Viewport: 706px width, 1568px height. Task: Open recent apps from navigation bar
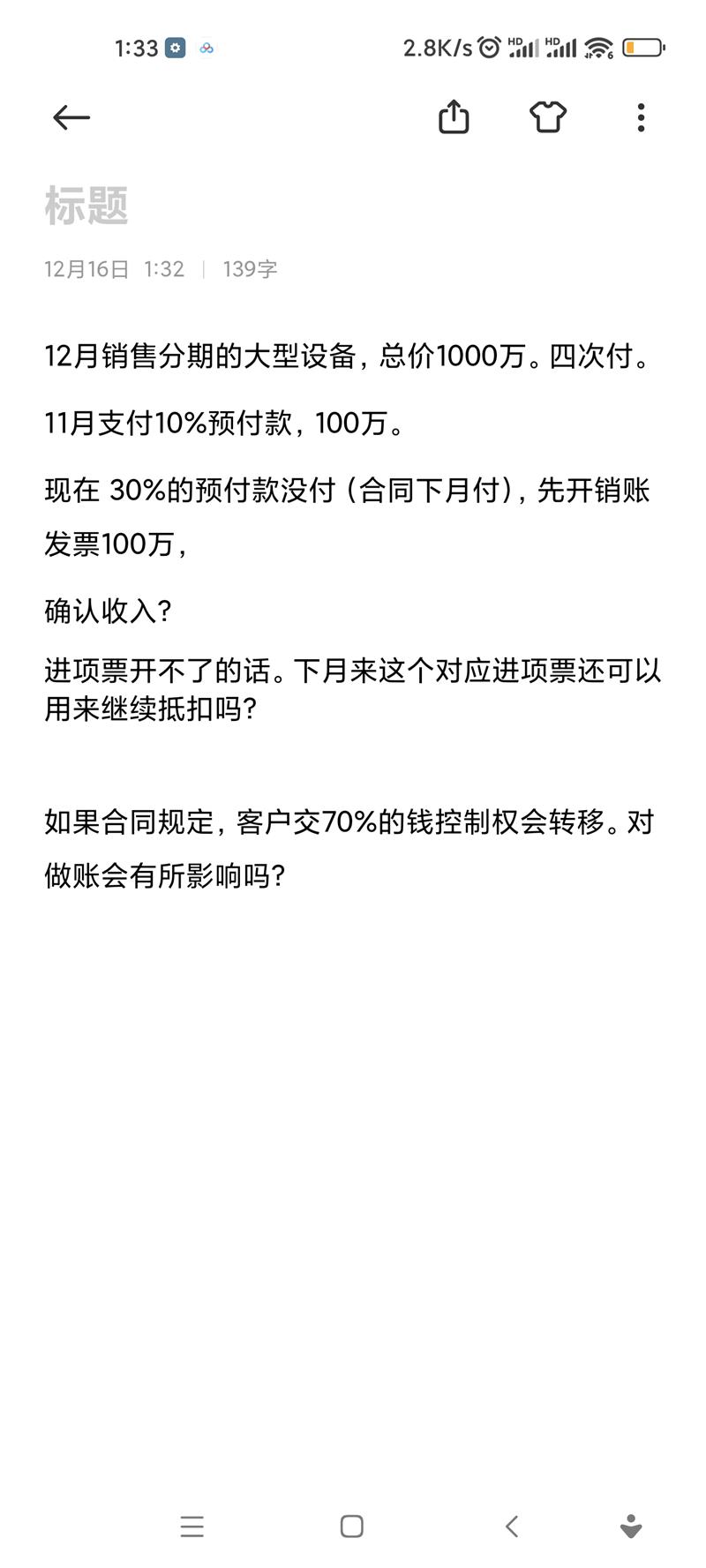pyautogui.click(x=192, y=1527)
